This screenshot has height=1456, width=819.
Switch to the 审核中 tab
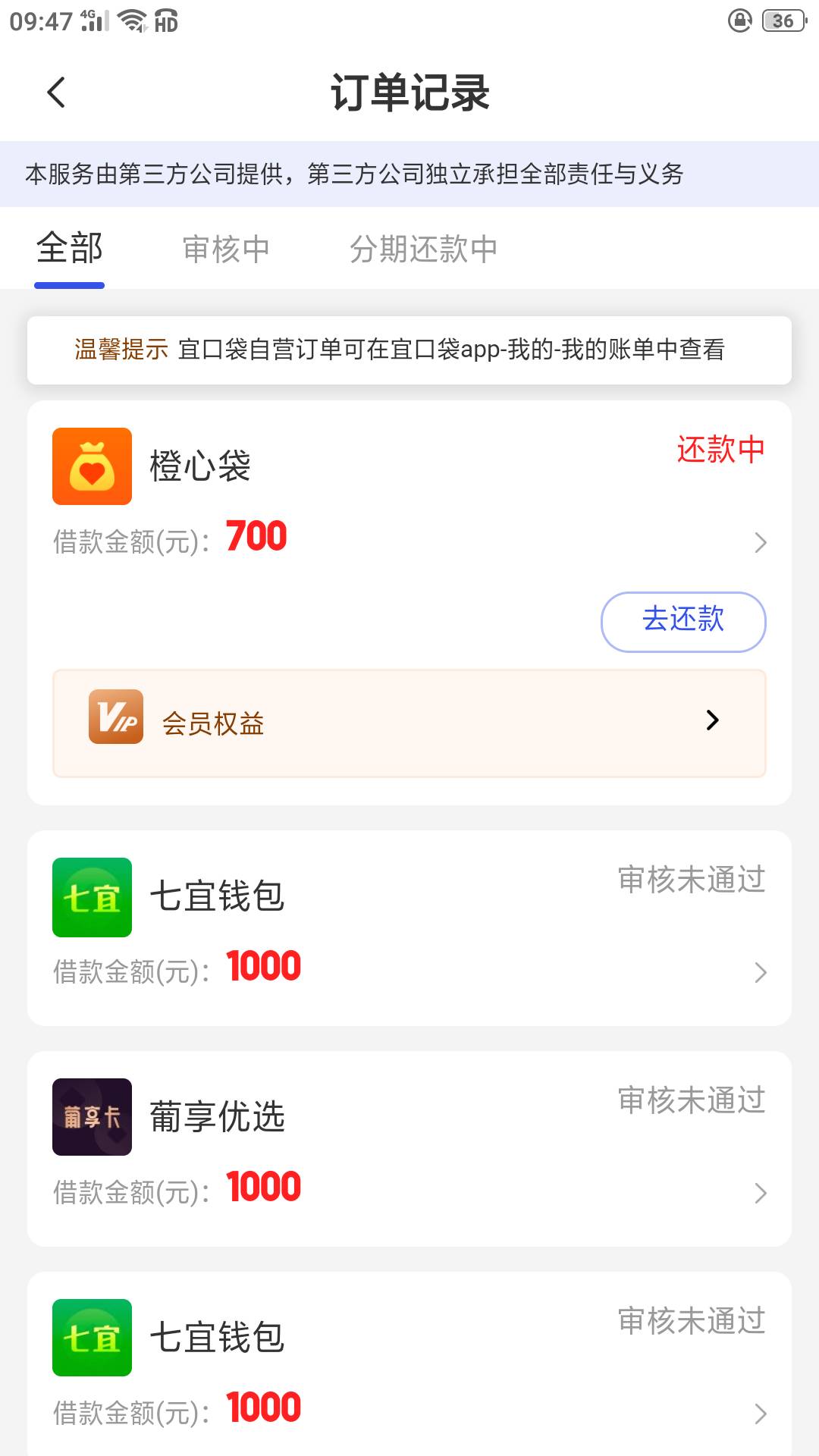[226, 249]
